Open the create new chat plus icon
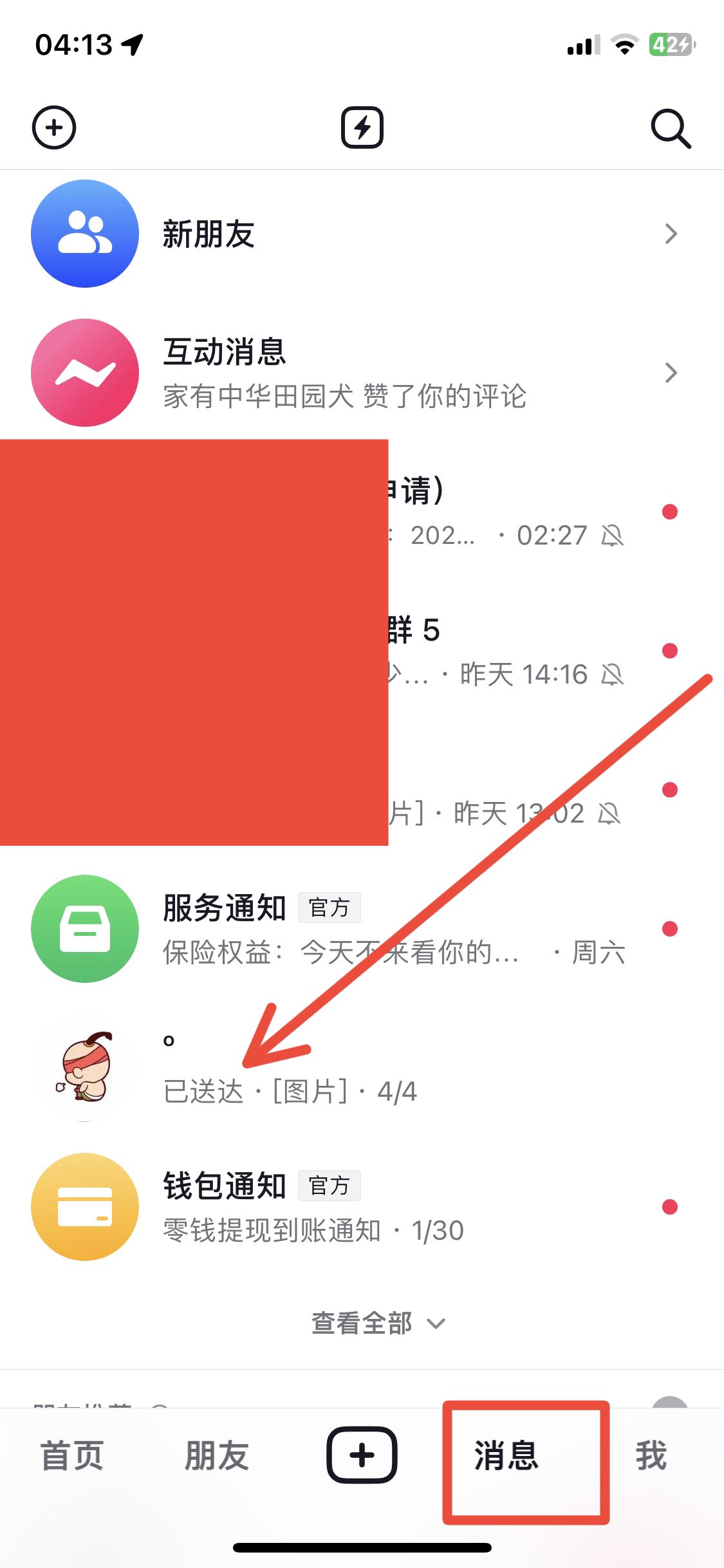Viewport: 724px width, 1568px height. (x=54, y=127)
